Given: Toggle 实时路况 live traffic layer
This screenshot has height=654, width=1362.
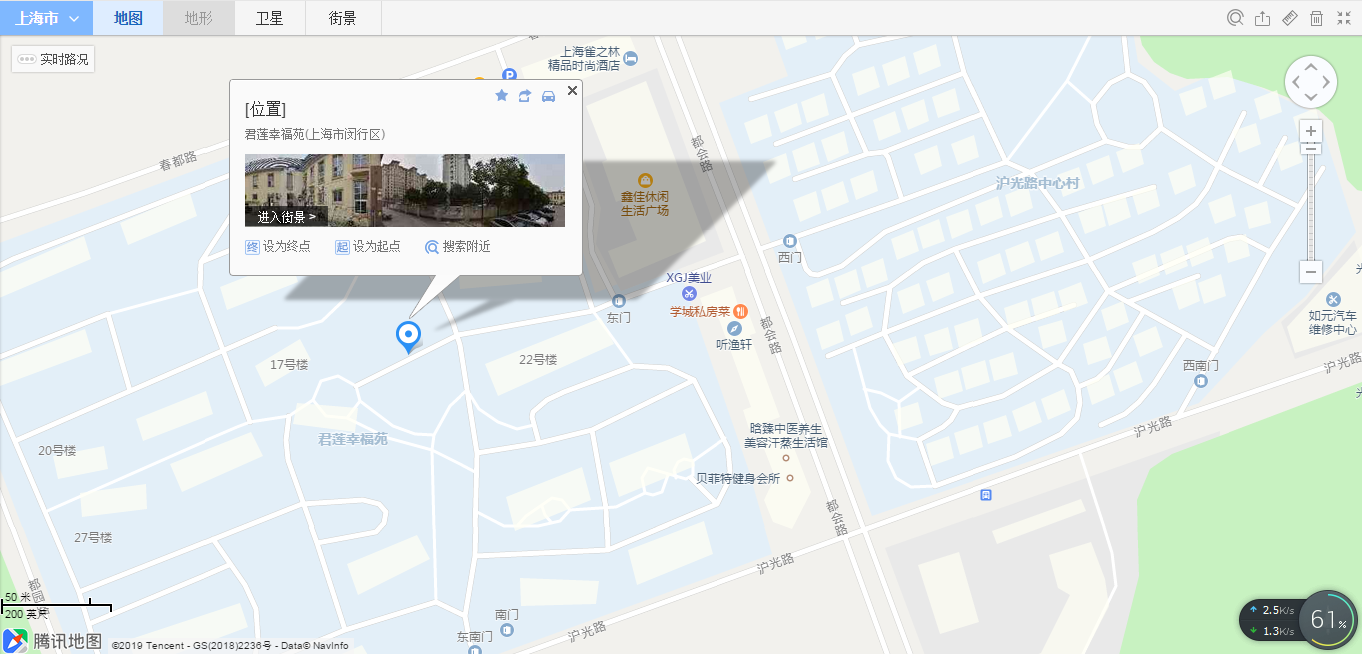Looking at the screenshot, I should [x=54, y=59].
